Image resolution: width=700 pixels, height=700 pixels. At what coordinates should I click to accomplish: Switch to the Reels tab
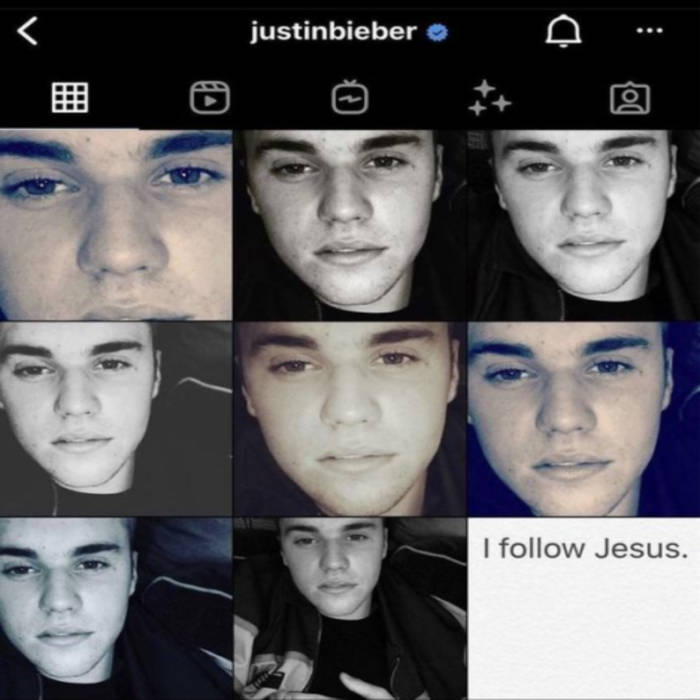(x=210, y=97)
